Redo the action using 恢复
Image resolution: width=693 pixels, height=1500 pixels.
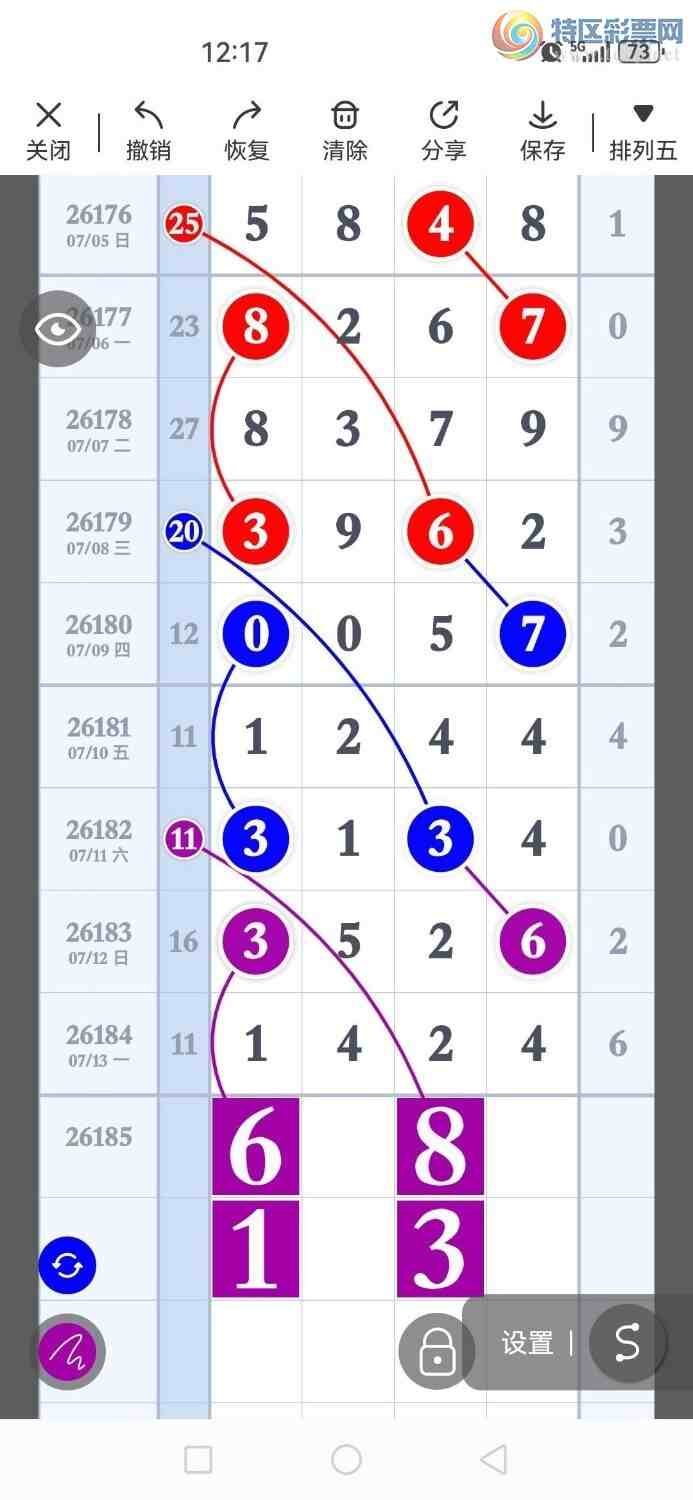[247, 131]
